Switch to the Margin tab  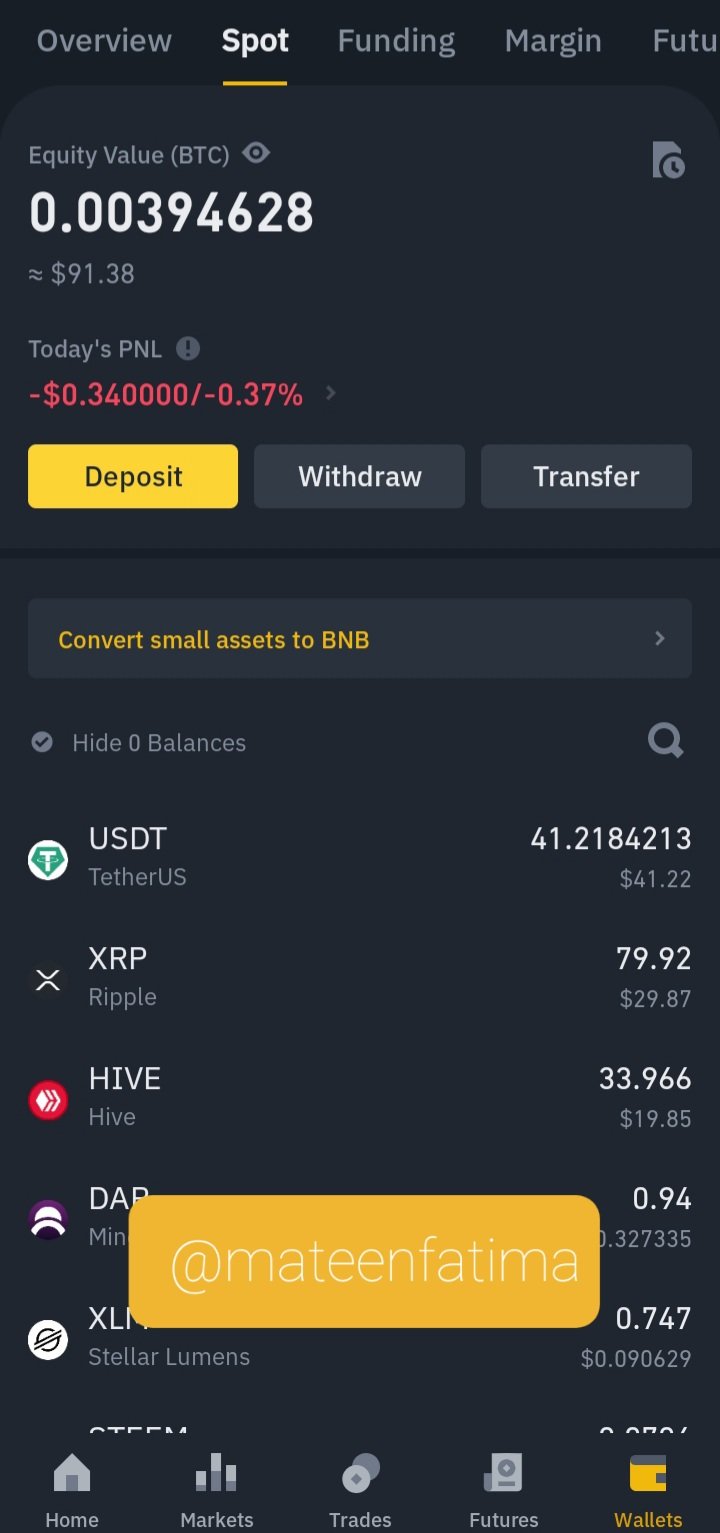pyautogui.click(x=553, y=41)
